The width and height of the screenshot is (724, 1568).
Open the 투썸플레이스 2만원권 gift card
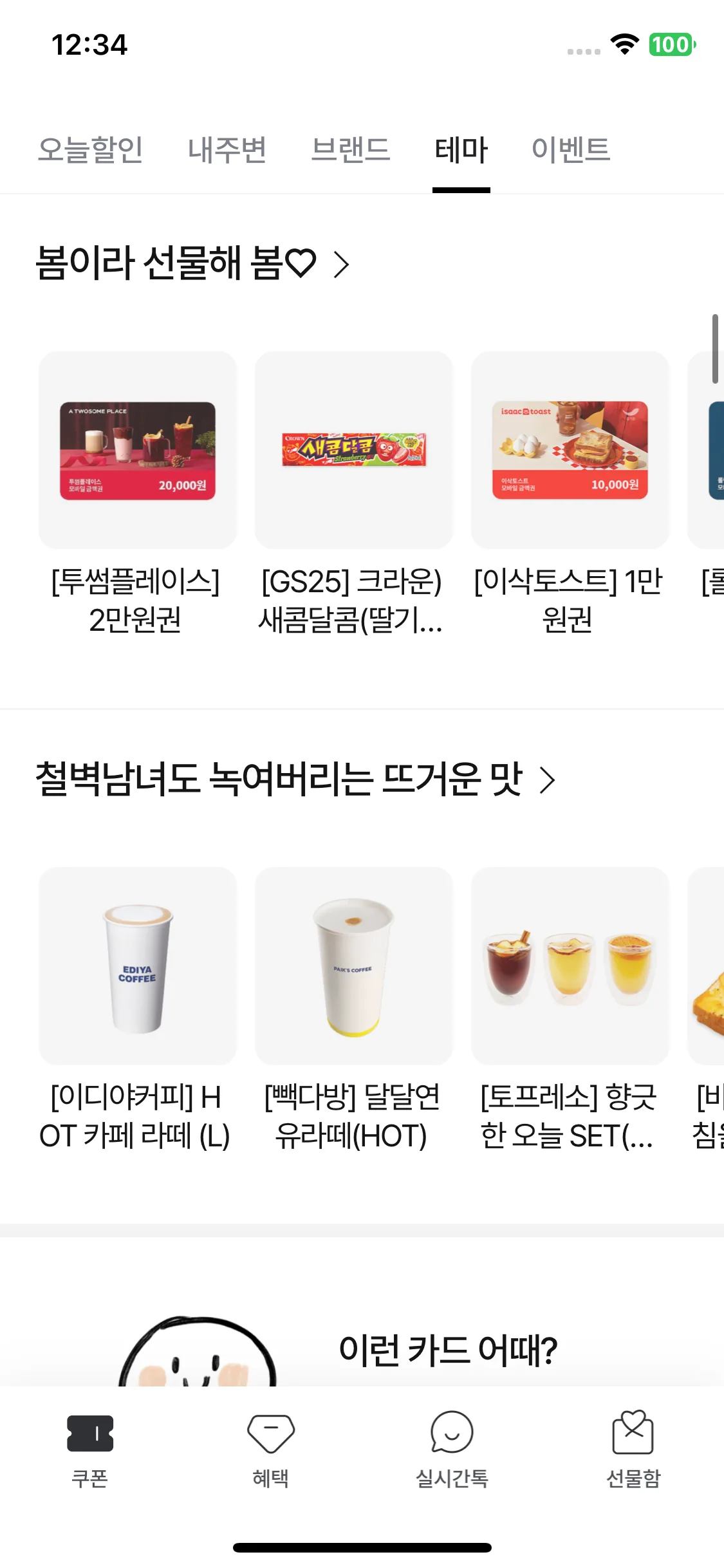tap(137, 451)
